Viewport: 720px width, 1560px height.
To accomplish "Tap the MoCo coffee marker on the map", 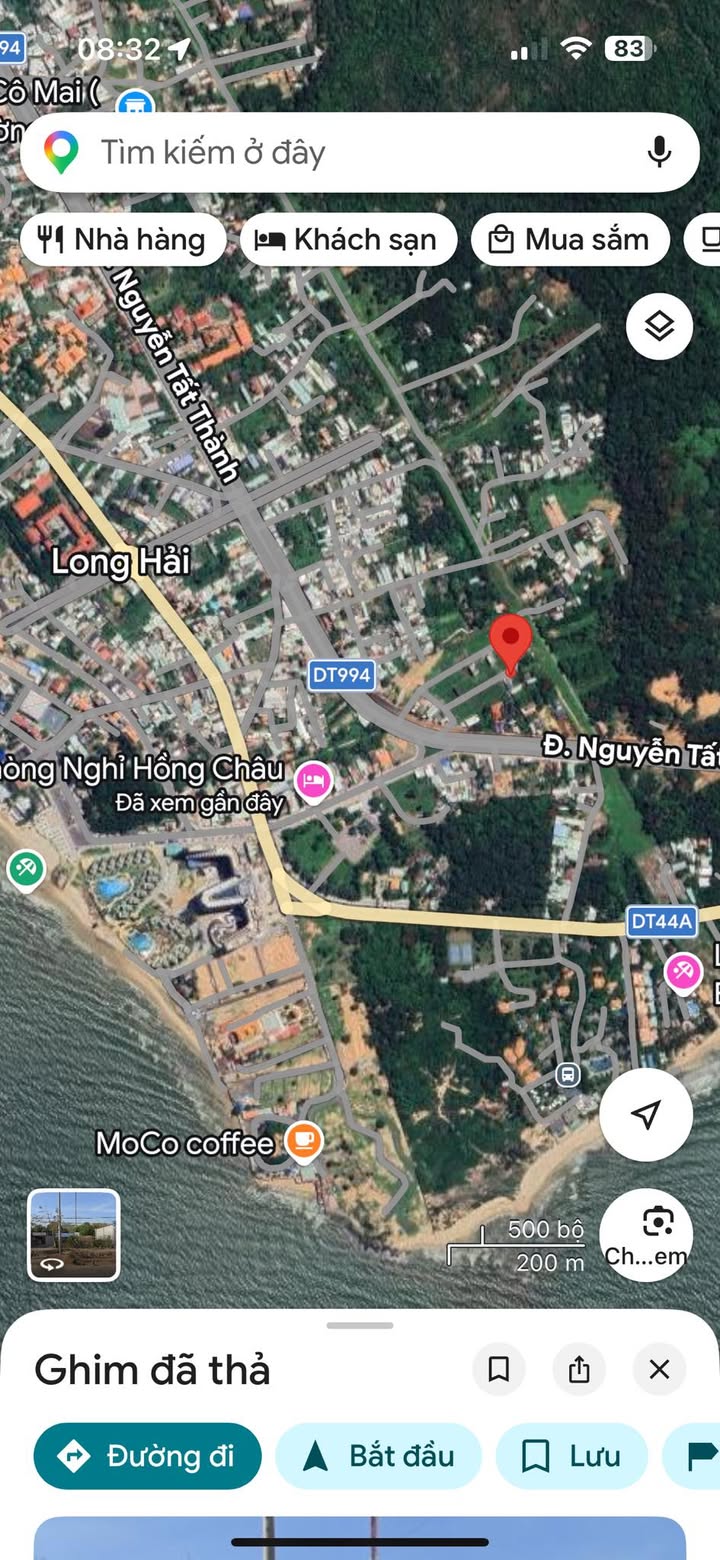I will 303,1142.
